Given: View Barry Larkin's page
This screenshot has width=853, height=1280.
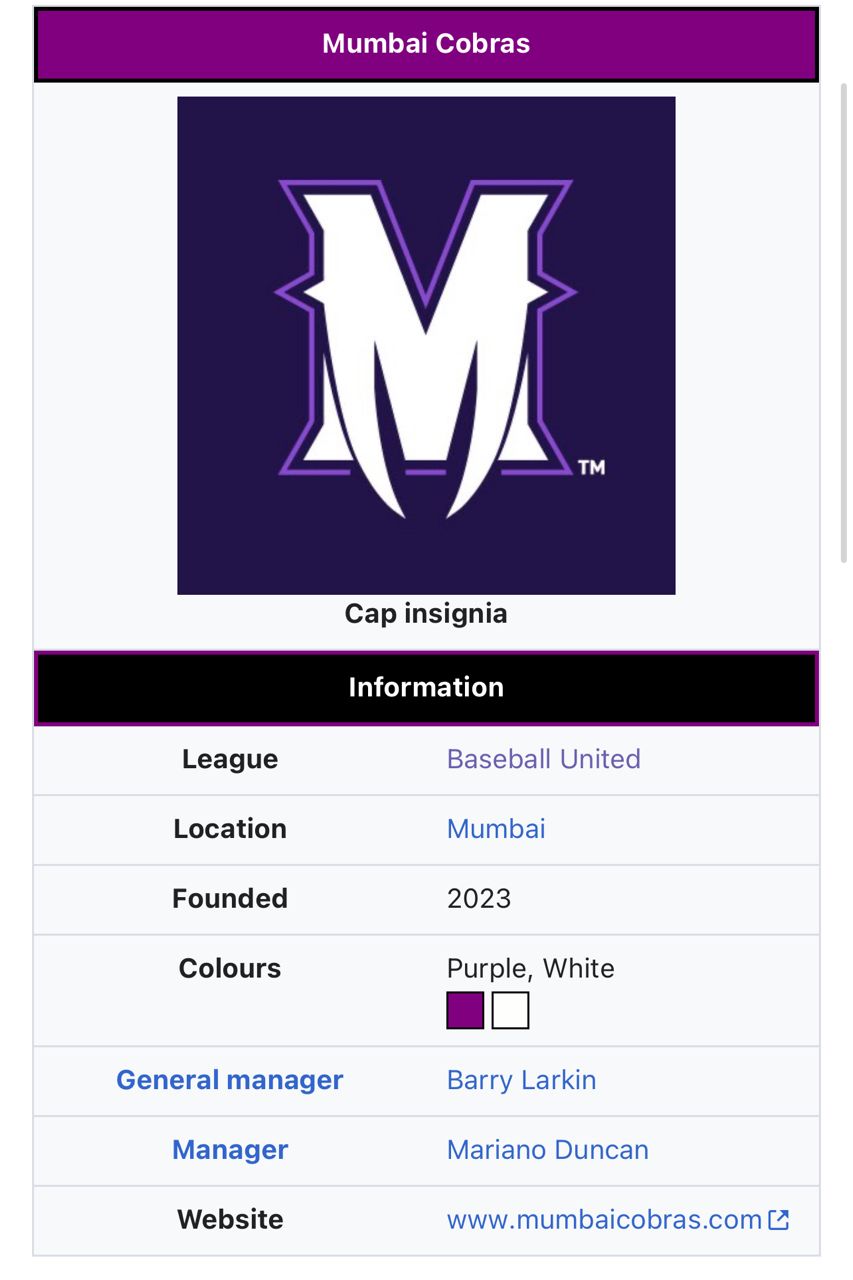Looking at the screenshot, I should pyautogui.click(x=521, y=1080).
